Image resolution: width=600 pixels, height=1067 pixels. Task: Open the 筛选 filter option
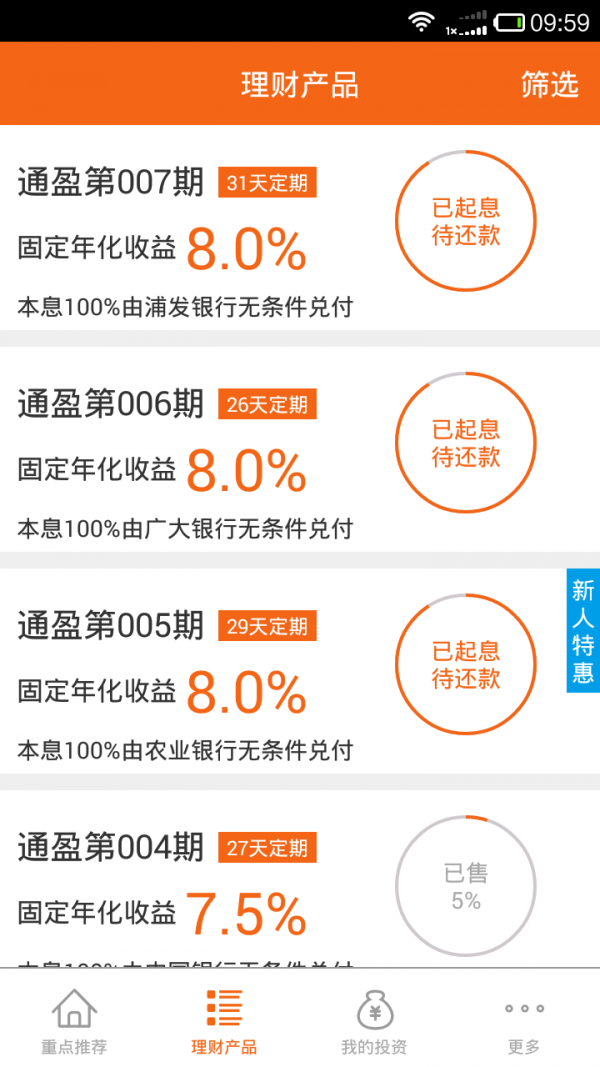(550, 84)
